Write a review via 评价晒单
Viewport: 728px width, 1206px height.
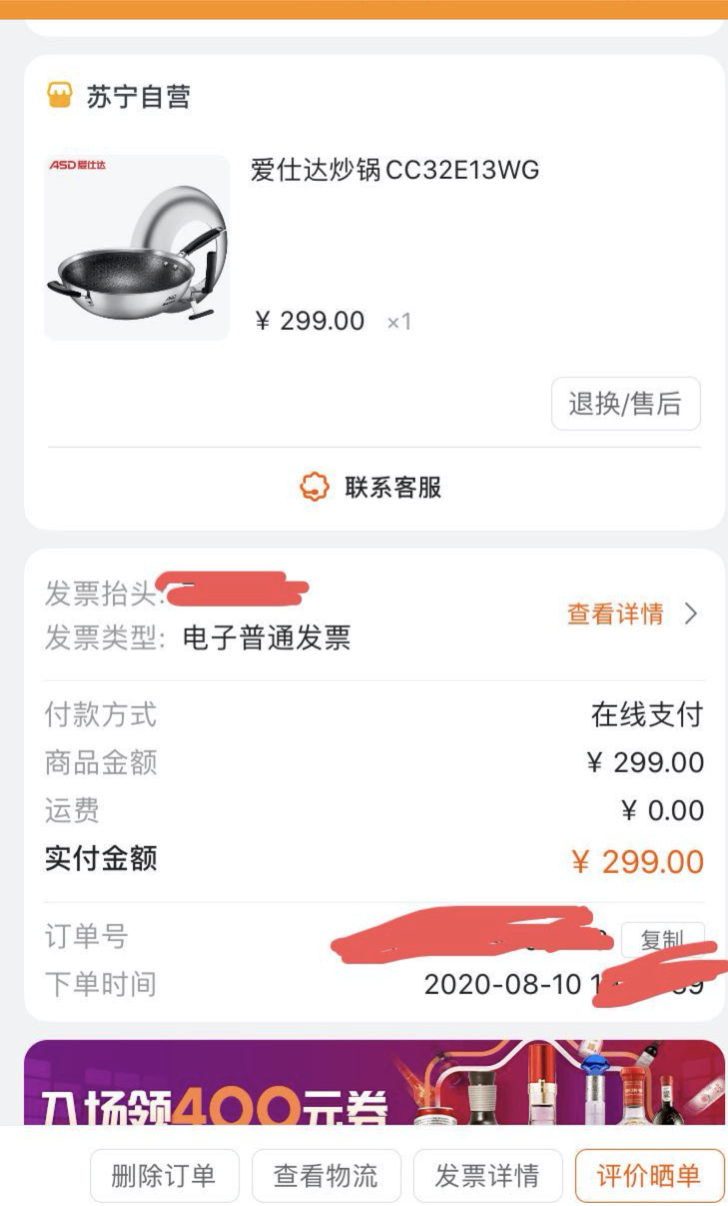648,1176
